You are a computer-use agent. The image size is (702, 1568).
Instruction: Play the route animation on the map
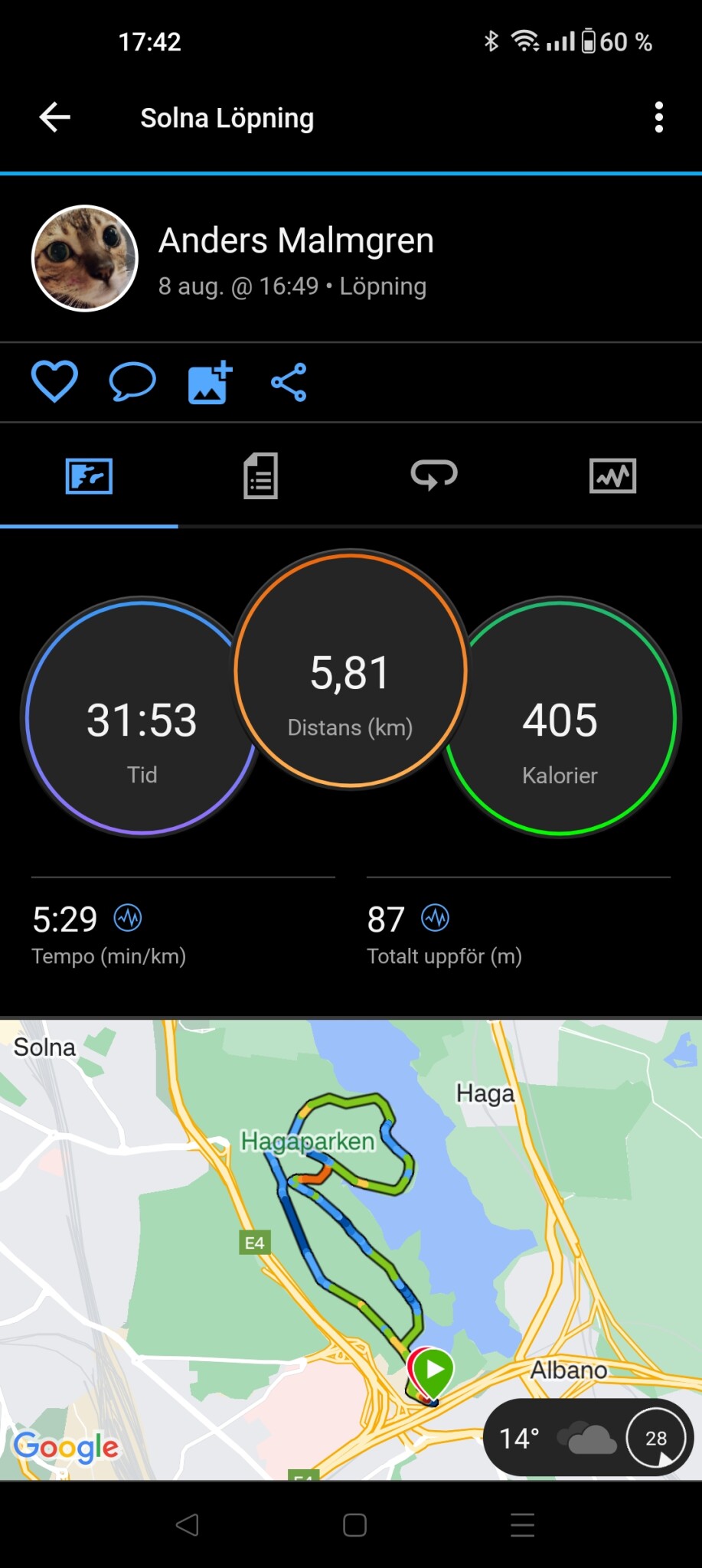[x=435, y=1368]
